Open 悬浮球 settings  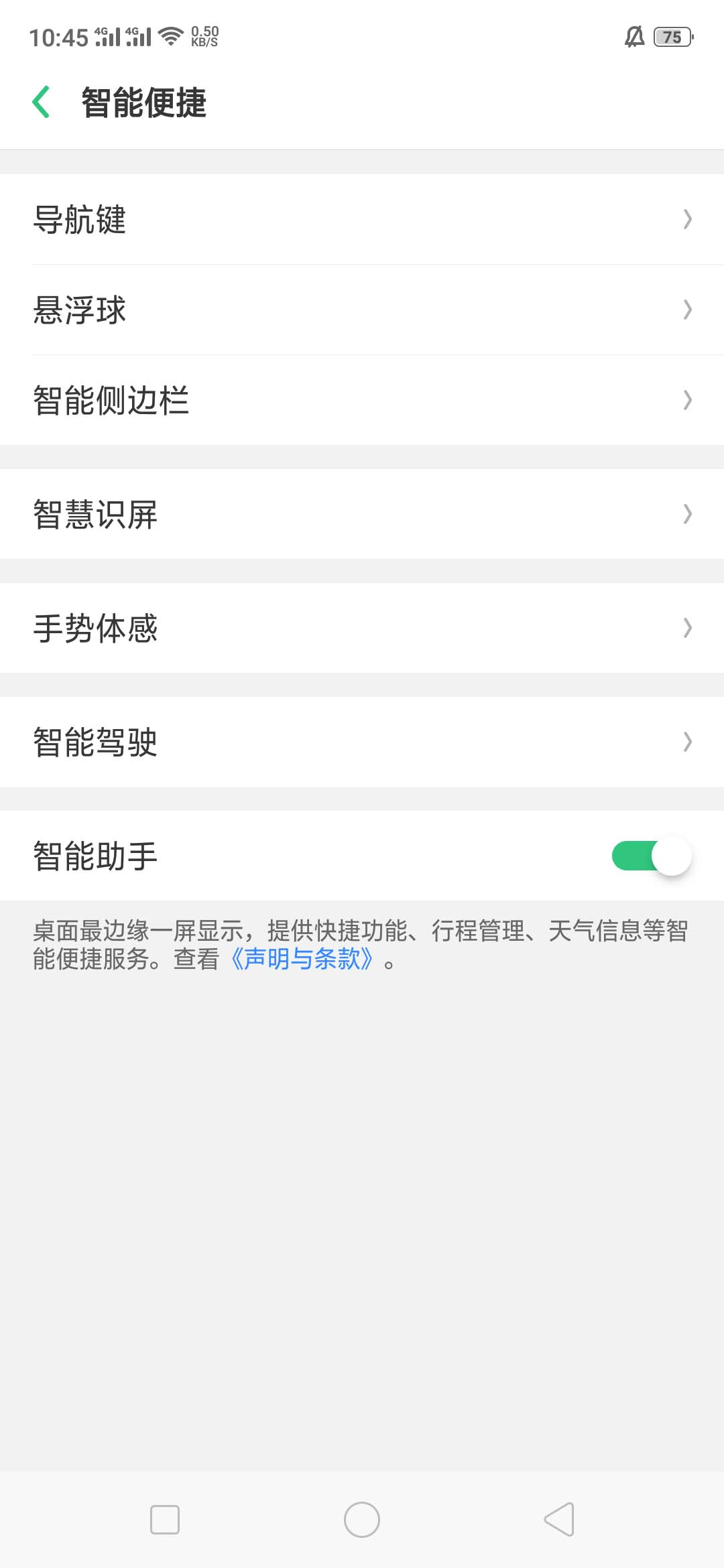pyautogui.click(x=362, y=310)
